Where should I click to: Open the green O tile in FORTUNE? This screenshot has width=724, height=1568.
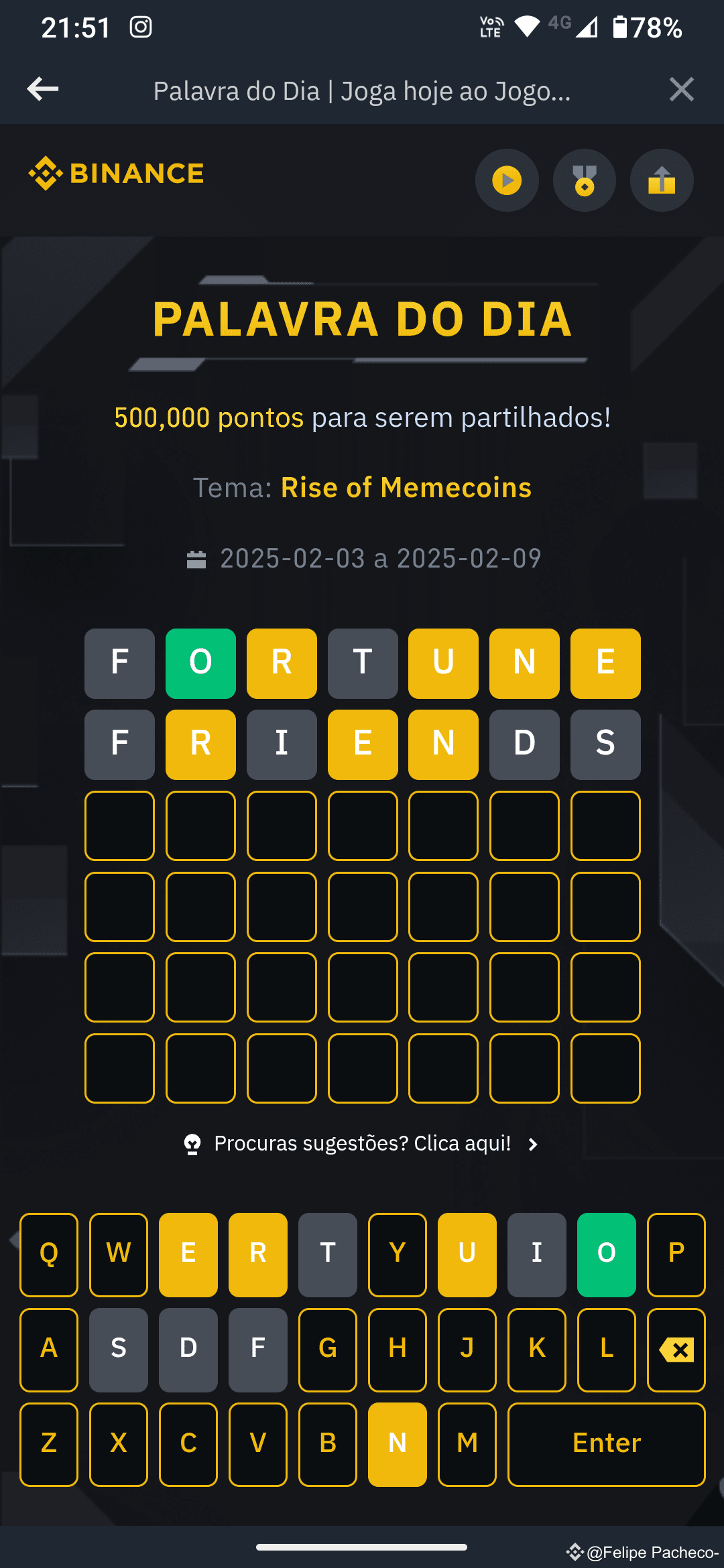200,663
